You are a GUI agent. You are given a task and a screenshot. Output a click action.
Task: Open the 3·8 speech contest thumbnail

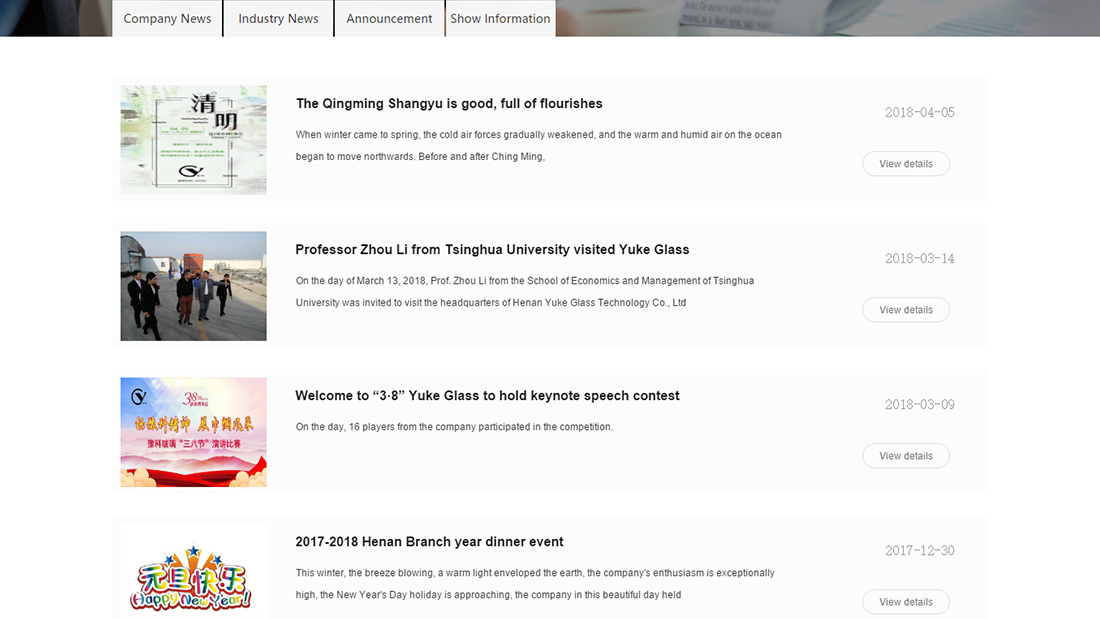click(193, 432)
